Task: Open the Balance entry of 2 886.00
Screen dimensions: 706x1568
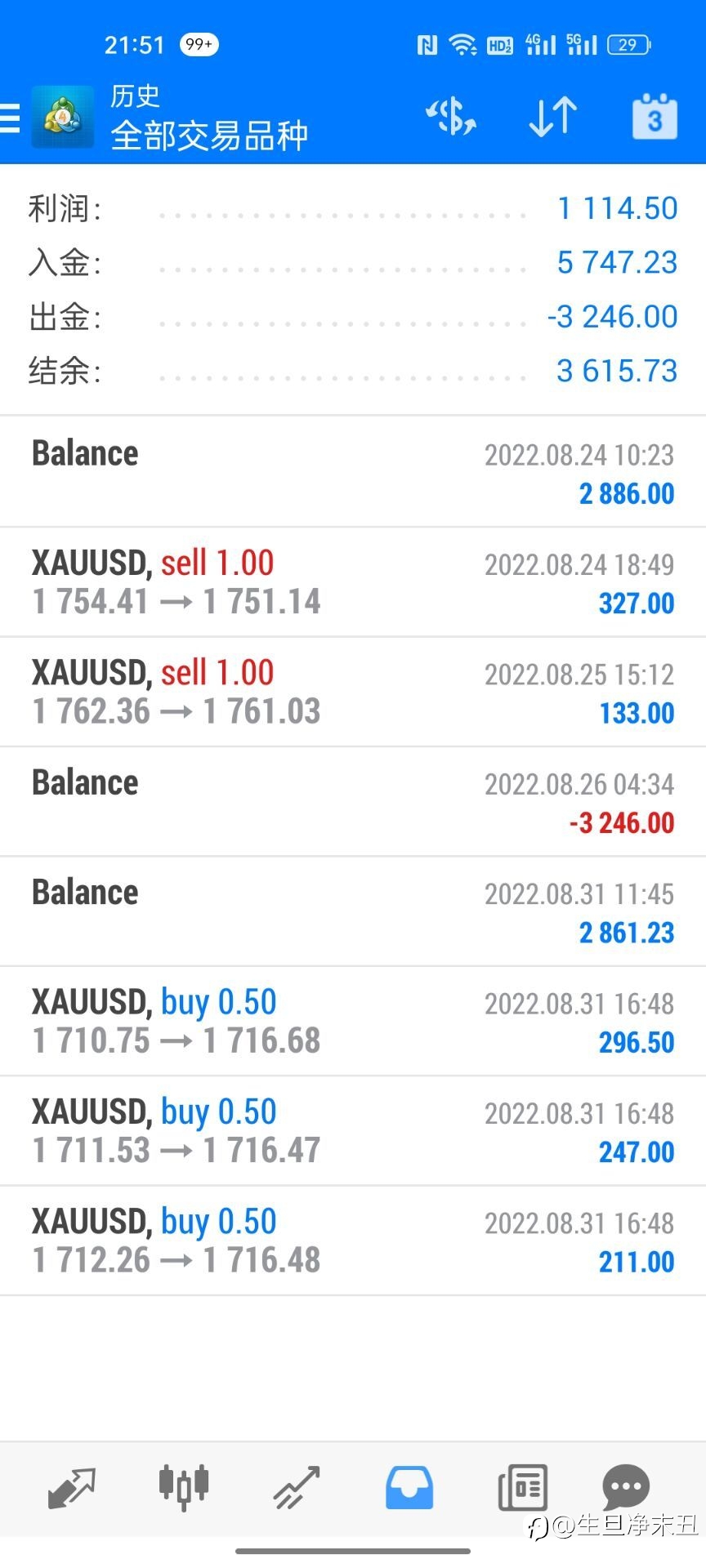Action: click(353, 472)
